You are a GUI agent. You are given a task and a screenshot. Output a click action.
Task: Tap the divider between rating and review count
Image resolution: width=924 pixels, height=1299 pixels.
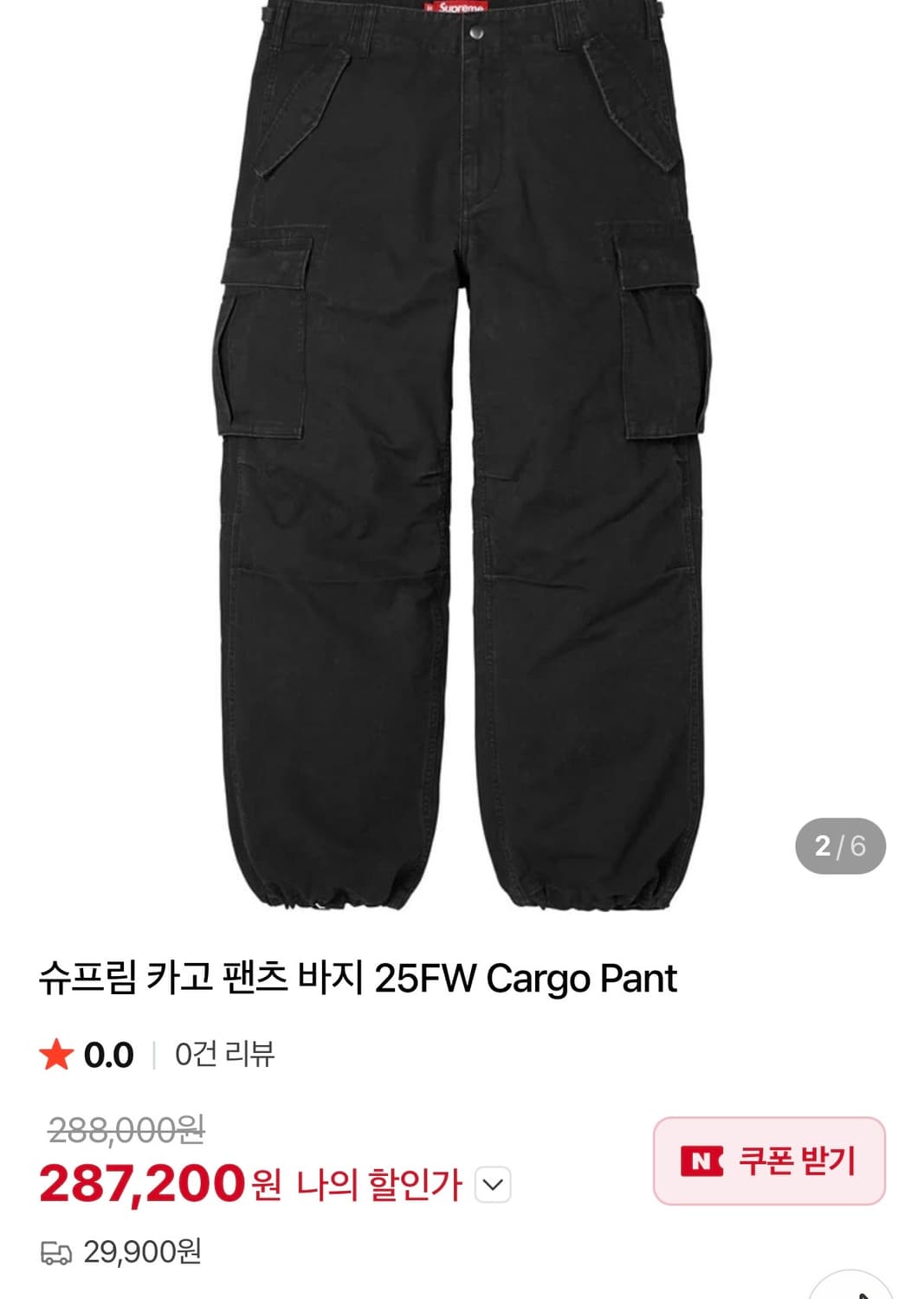[156, 1053]
